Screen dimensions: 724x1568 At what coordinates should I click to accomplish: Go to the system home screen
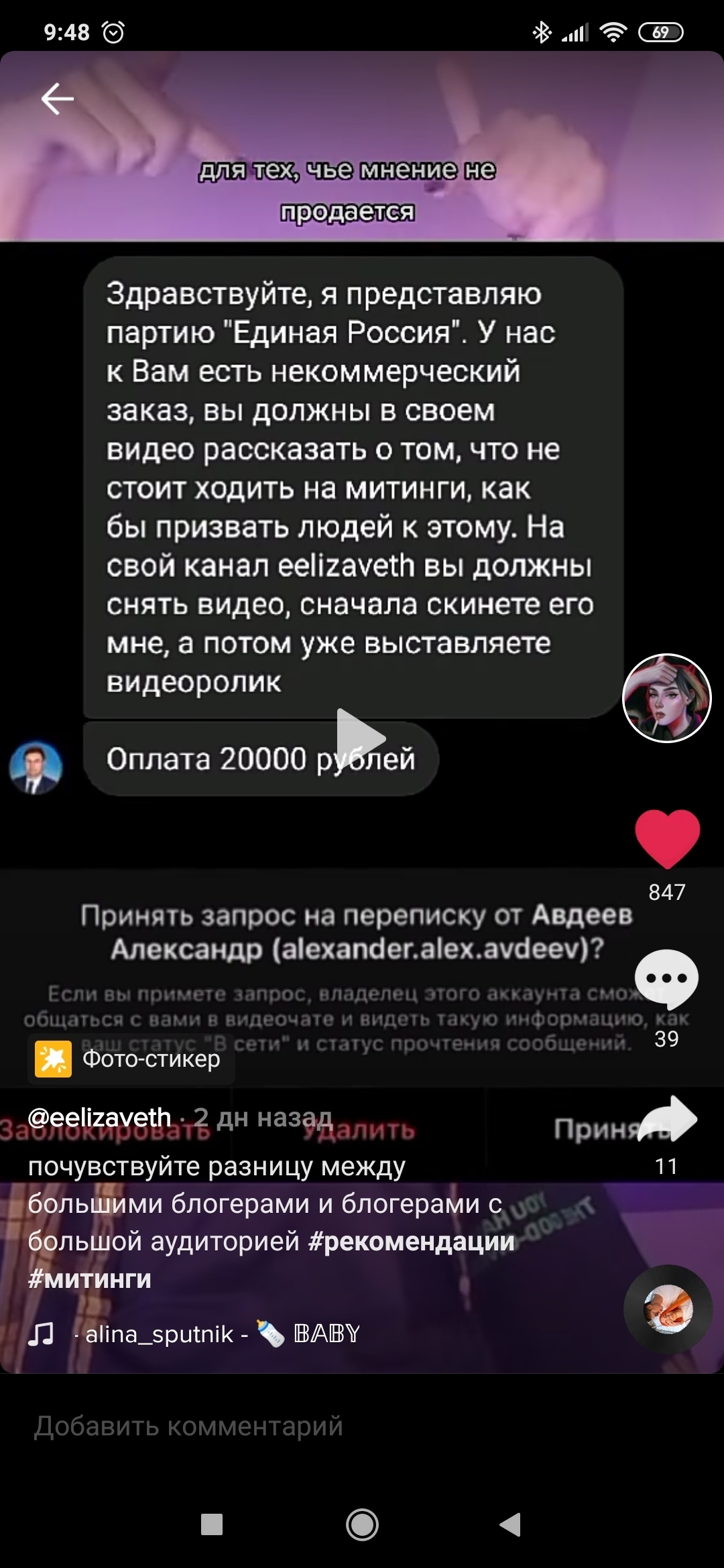[362, 1524]
